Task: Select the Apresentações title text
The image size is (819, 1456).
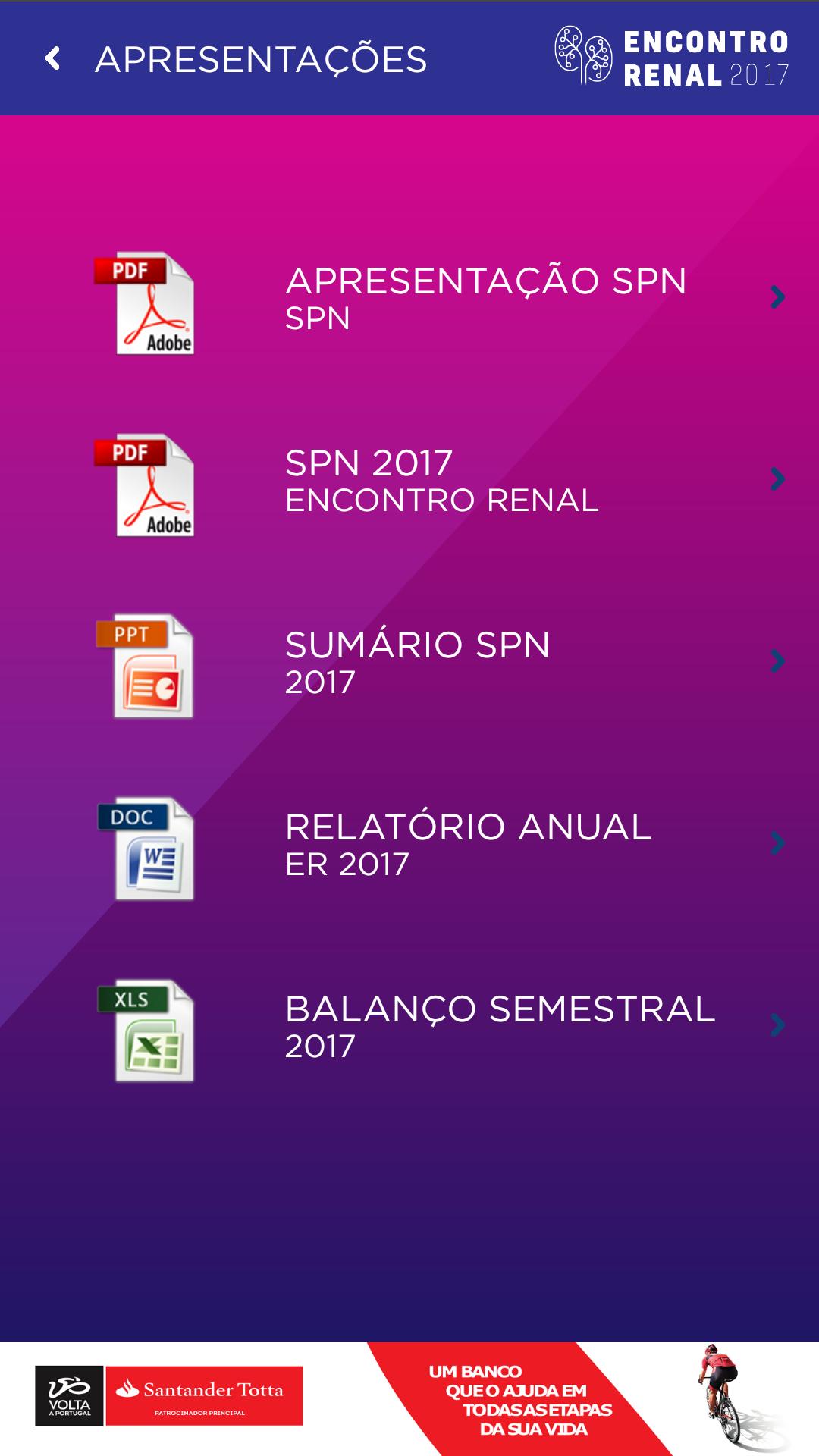Action: coord(262,59)
